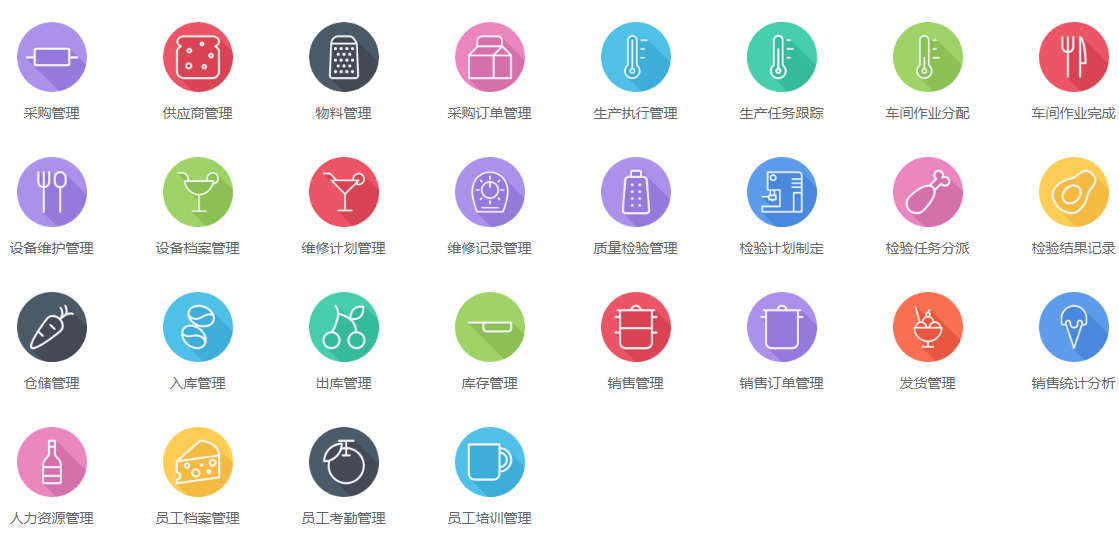Go to 生产执行管理
This screenshot has width=1119, height=543.
tap(636, 57)
